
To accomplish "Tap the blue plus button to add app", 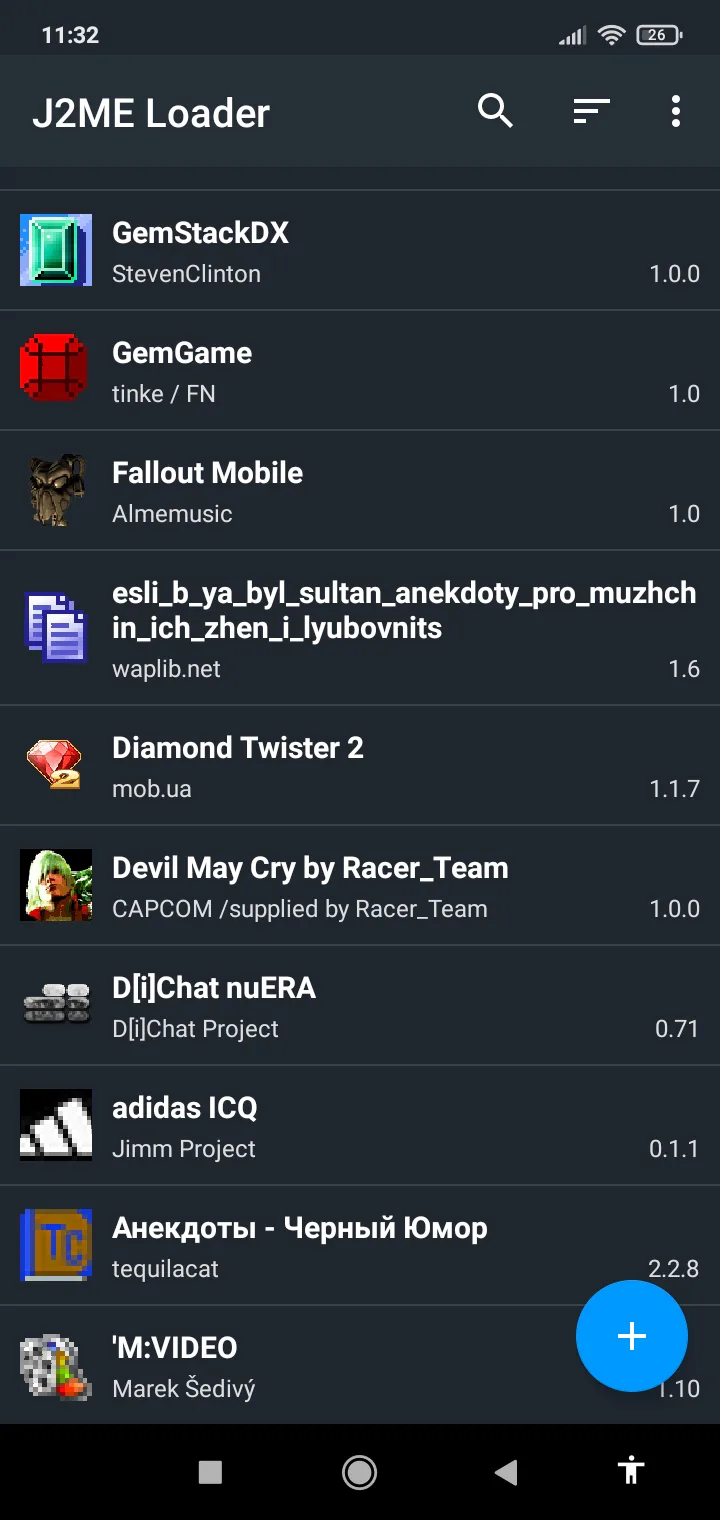I will pos(631,1336).
